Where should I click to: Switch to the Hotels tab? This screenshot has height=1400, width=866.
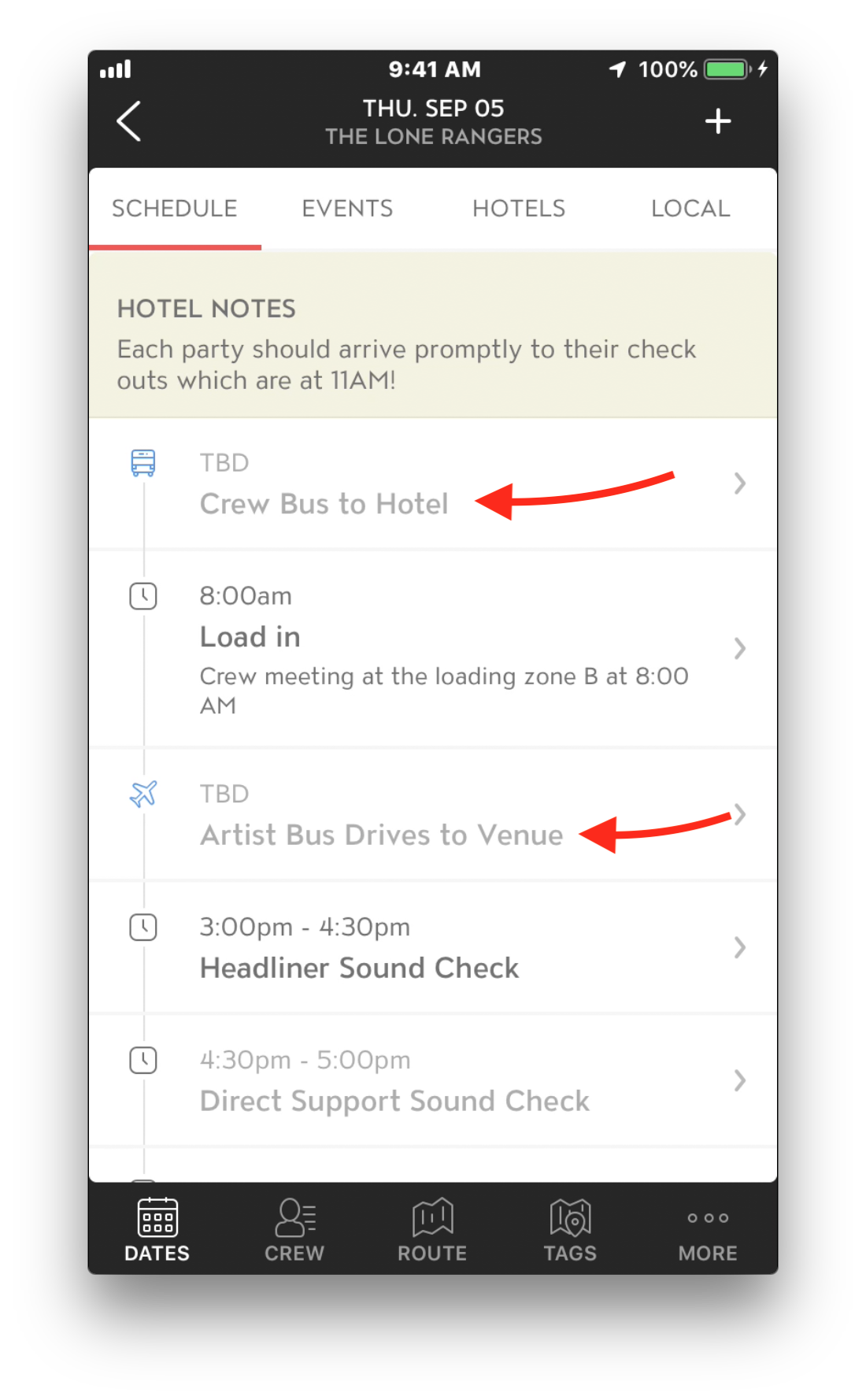coord(519,209)
